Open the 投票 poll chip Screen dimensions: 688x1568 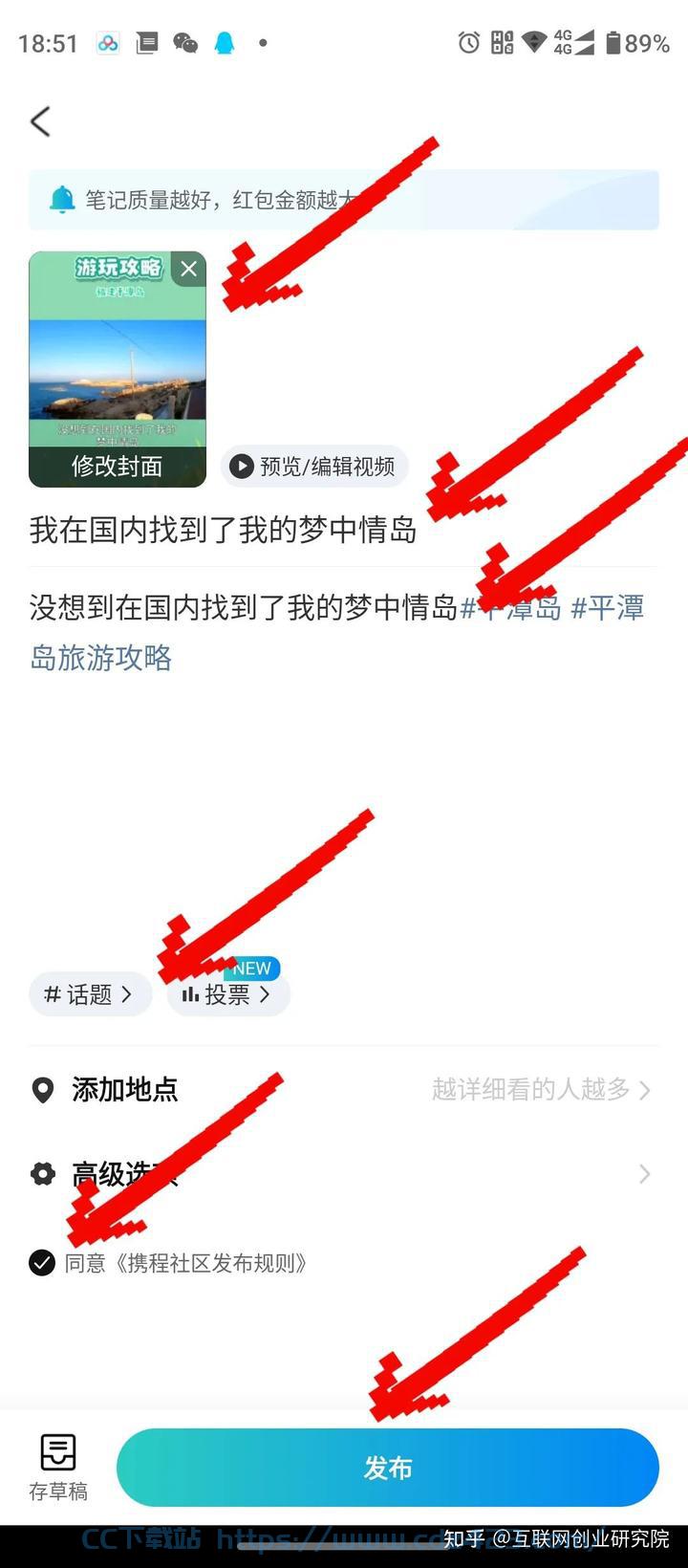point(228,994)
